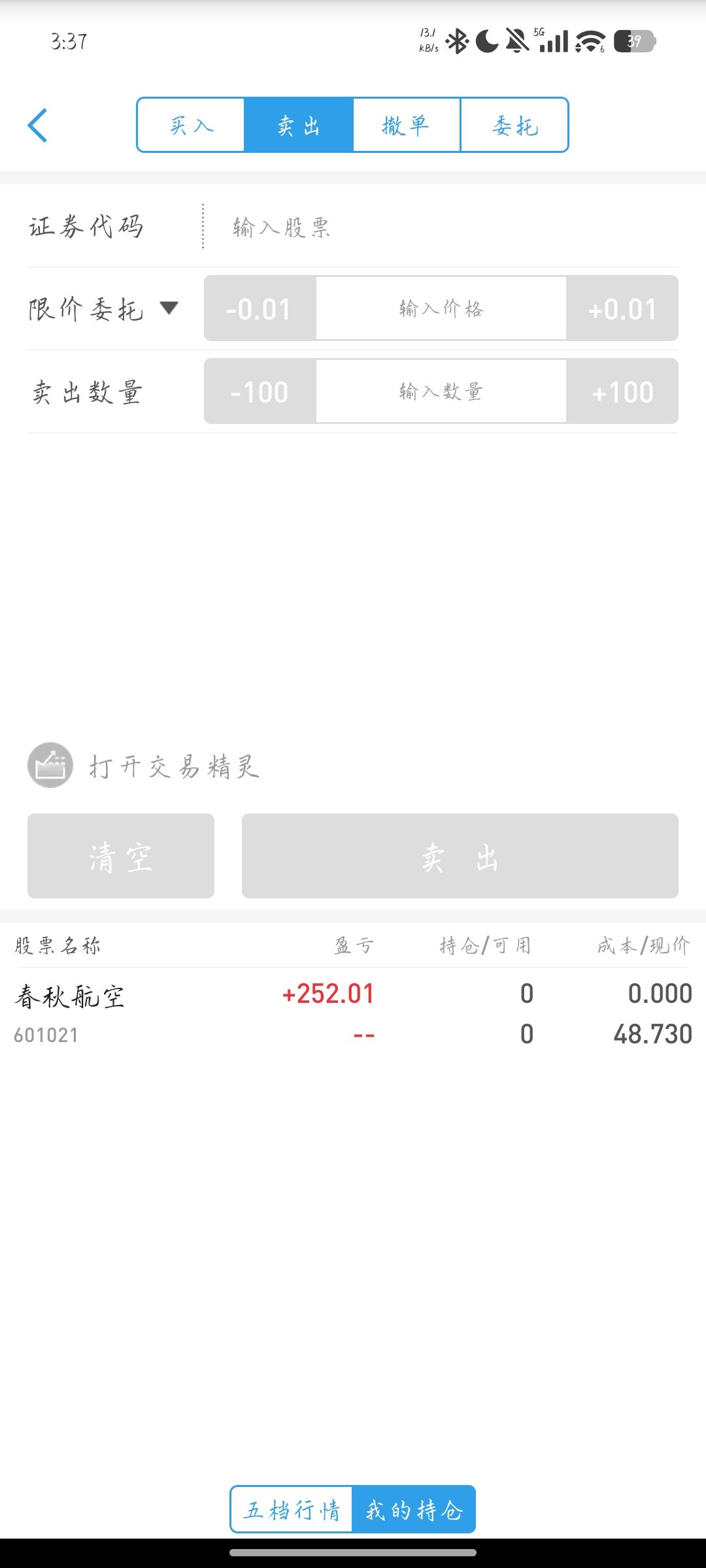Go back using the top-left arrow
The width and height of the screenshot is (706, 1568).
pos(38,125)
